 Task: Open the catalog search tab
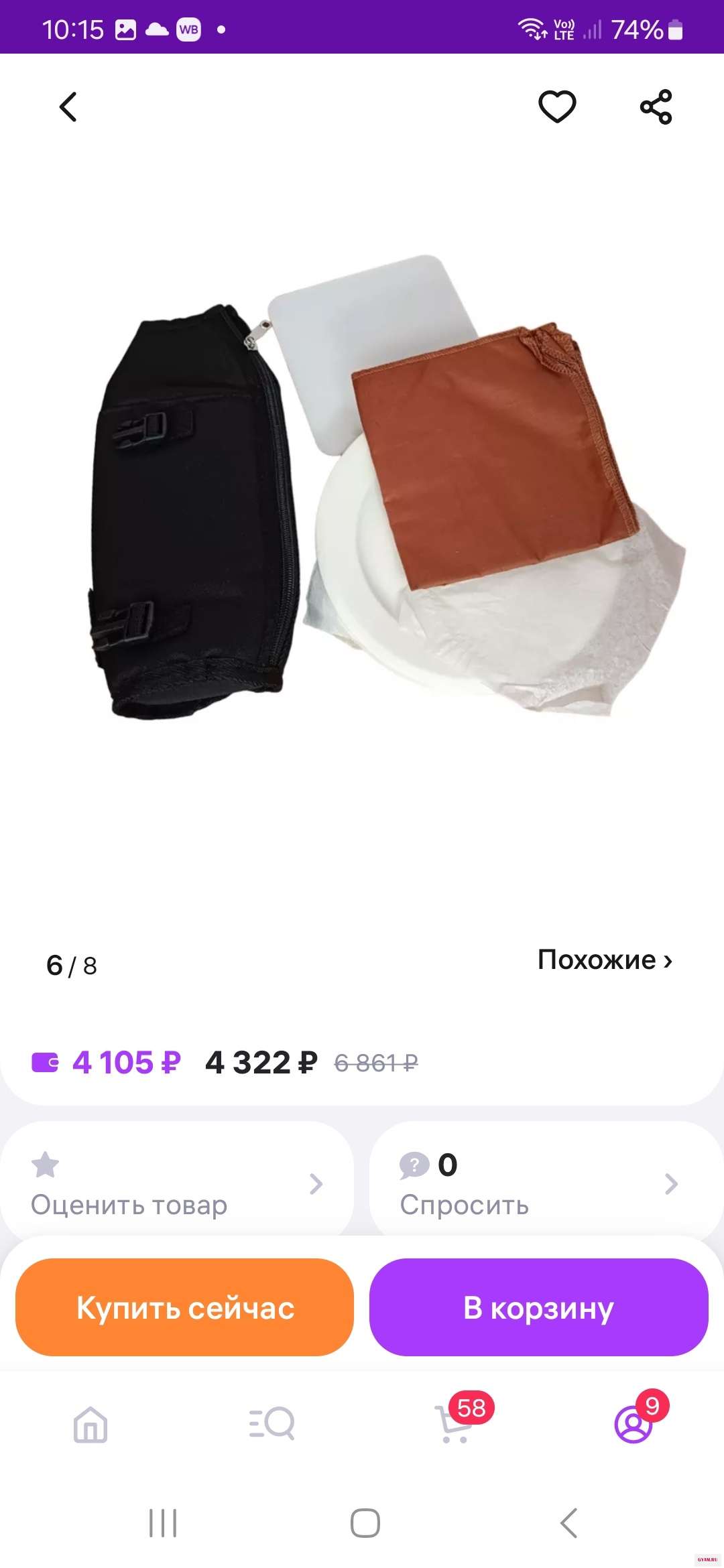[271, 1423]
